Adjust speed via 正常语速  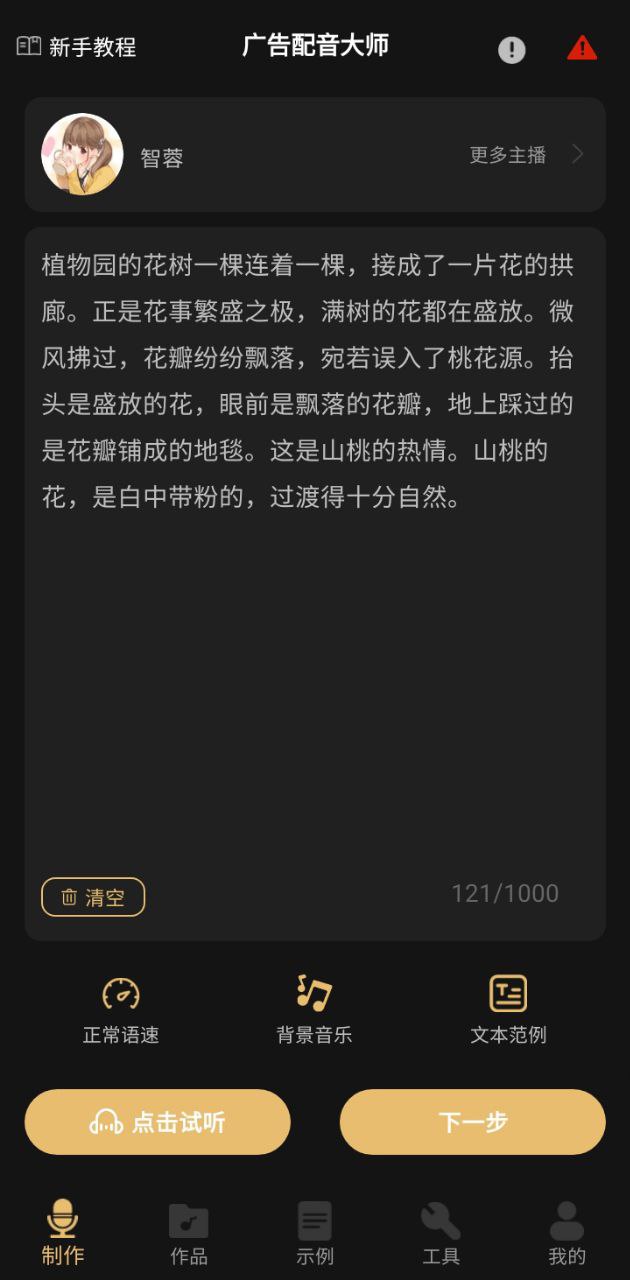(121, 1010)
